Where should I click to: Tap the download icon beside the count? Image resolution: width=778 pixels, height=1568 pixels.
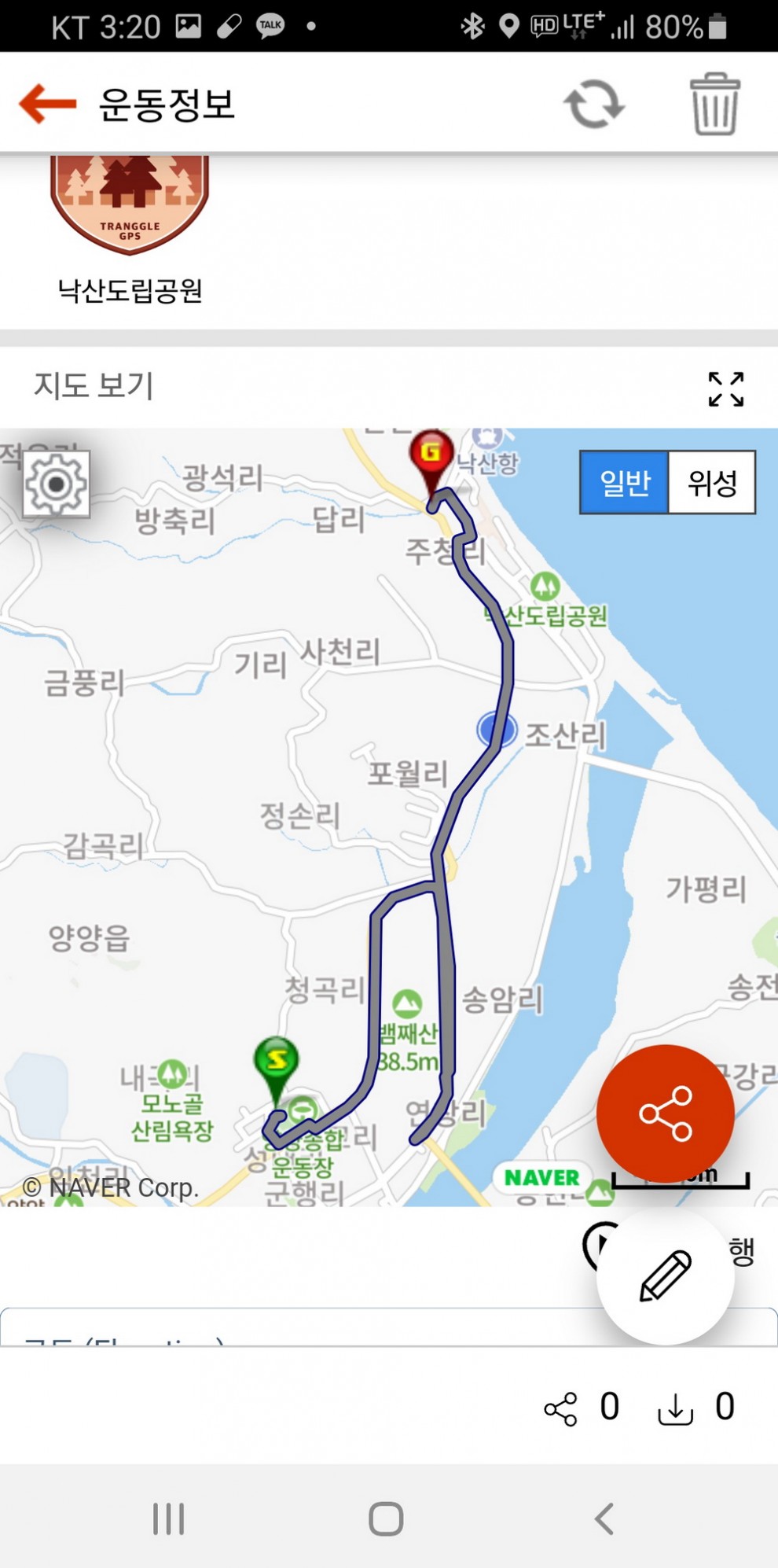tap(675, 1409)
